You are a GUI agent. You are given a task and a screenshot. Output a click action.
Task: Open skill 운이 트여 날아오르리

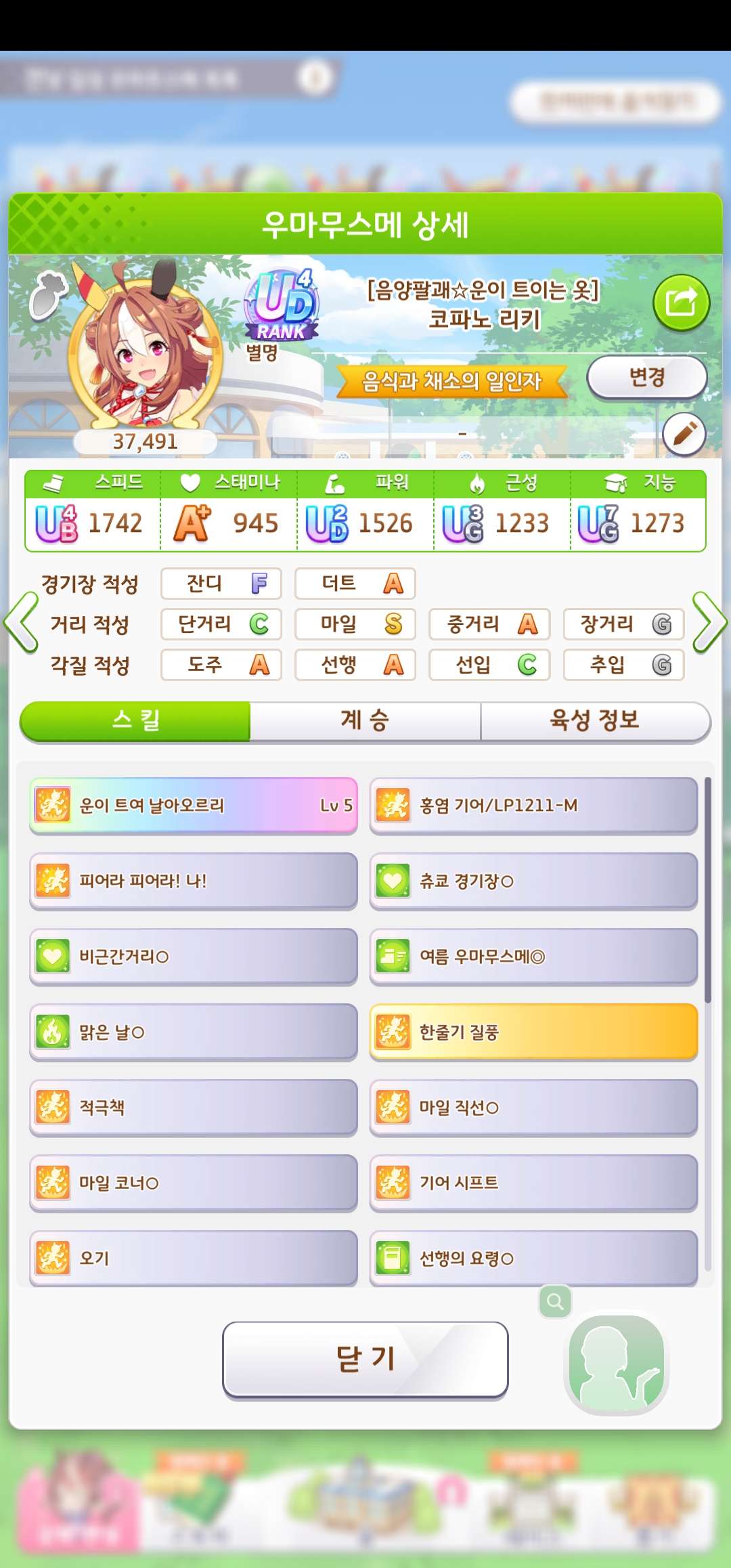[x=194, y=806]
